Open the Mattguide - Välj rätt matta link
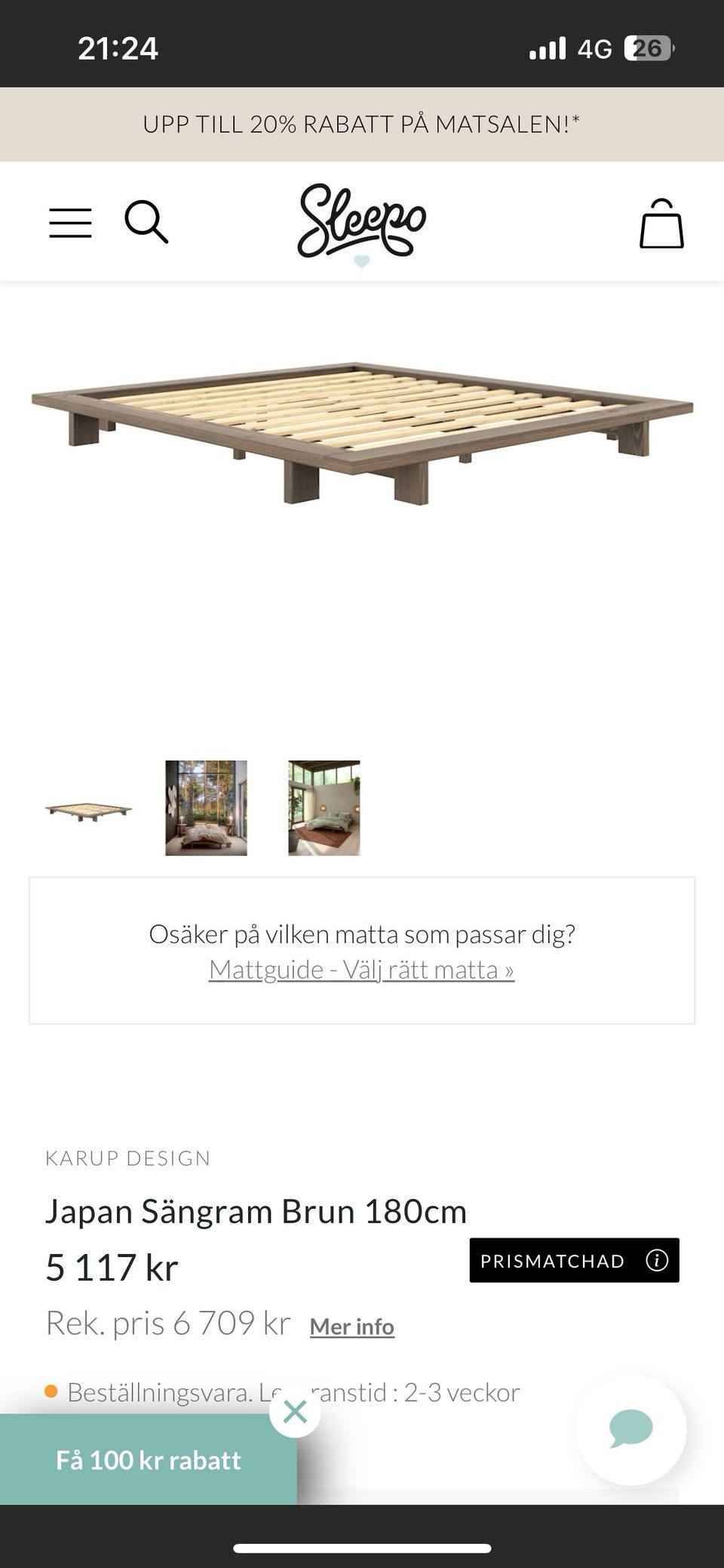Image resolution: width=724 pixels, height=1568 pixels. coord(361,968)
